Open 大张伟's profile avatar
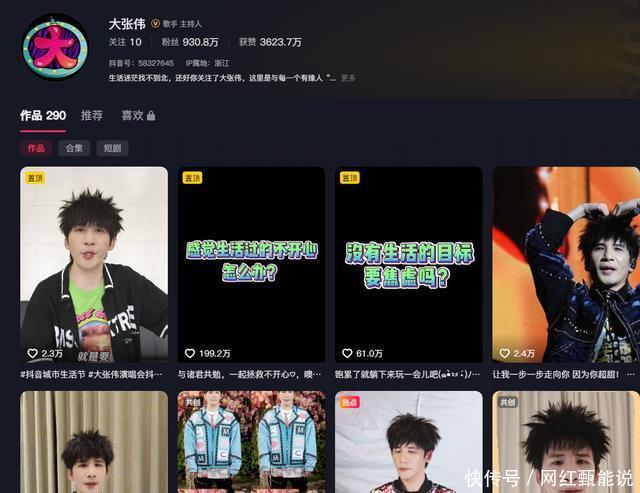Image resolution: width=640 pixels, height=493 pixels. tap(55, 47)
